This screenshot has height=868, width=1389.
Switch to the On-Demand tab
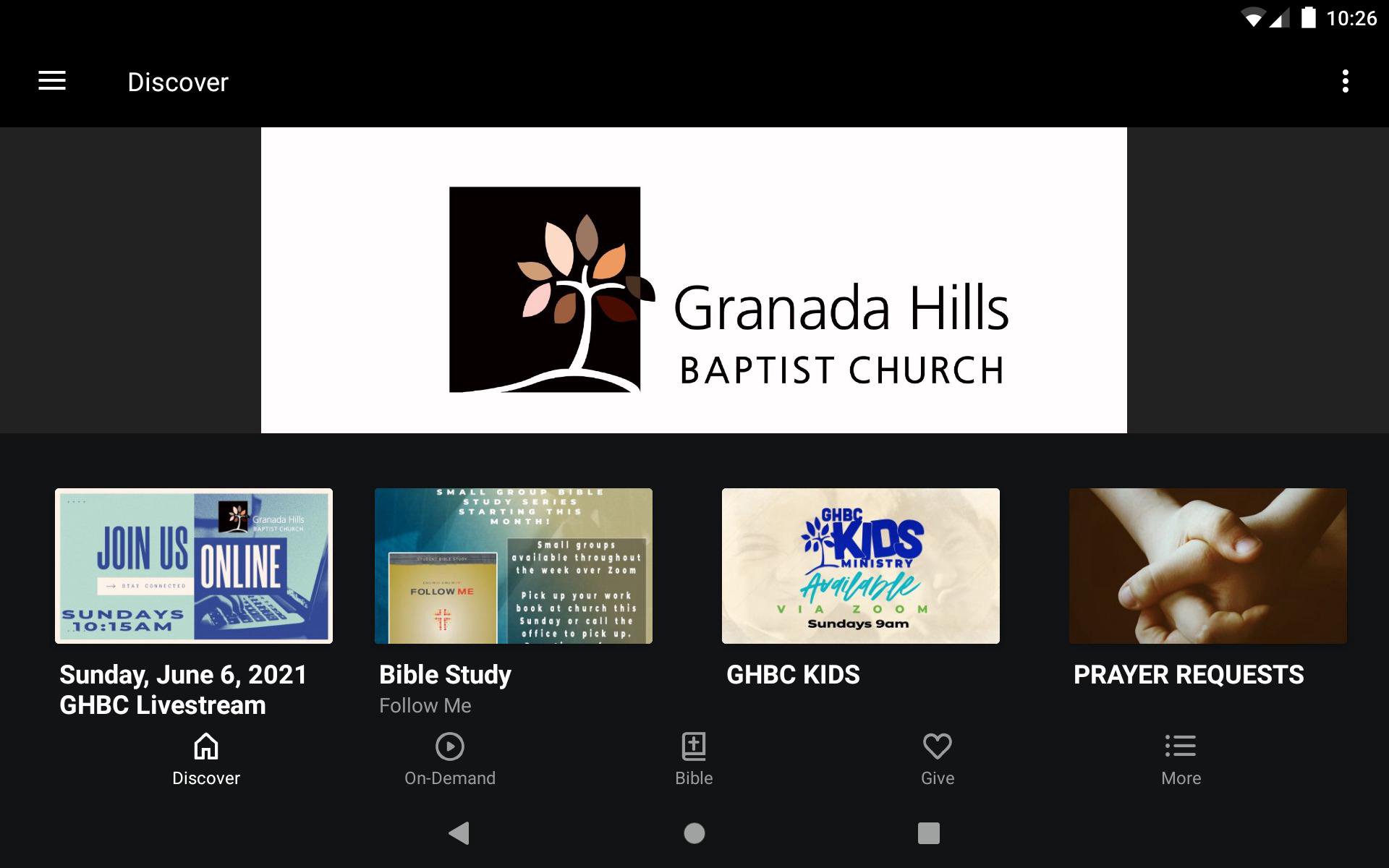coord(449,759)
